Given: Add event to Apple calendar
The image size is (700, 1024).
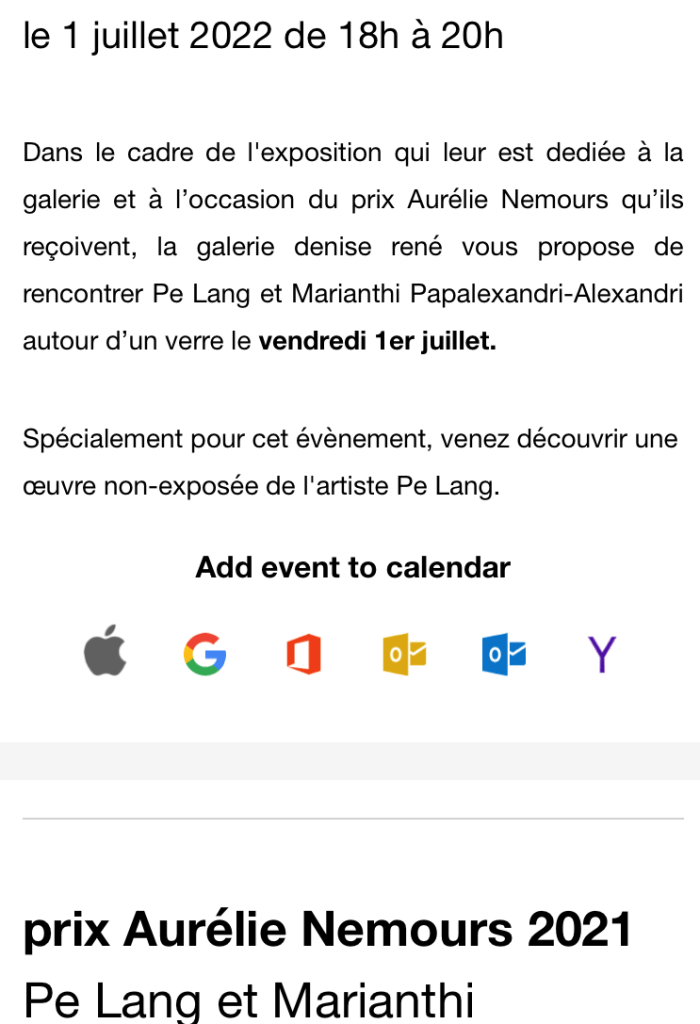Looking at the screenshot, I should coord(104,655).
